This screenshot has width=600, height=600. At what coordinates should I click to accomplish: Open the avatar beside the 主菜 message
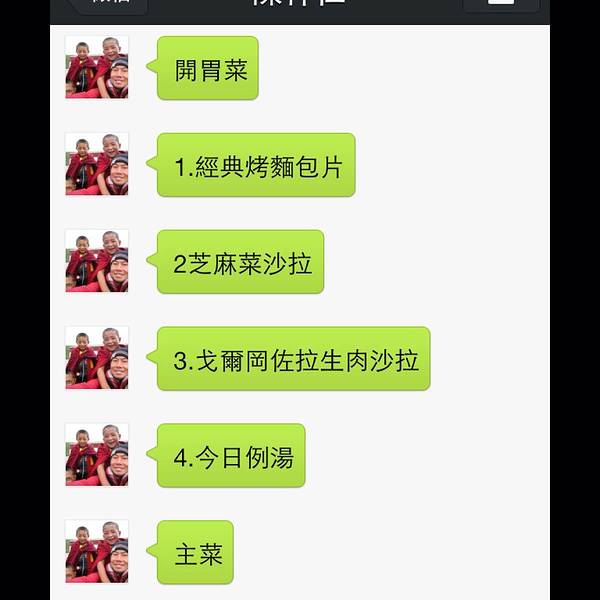97,551
